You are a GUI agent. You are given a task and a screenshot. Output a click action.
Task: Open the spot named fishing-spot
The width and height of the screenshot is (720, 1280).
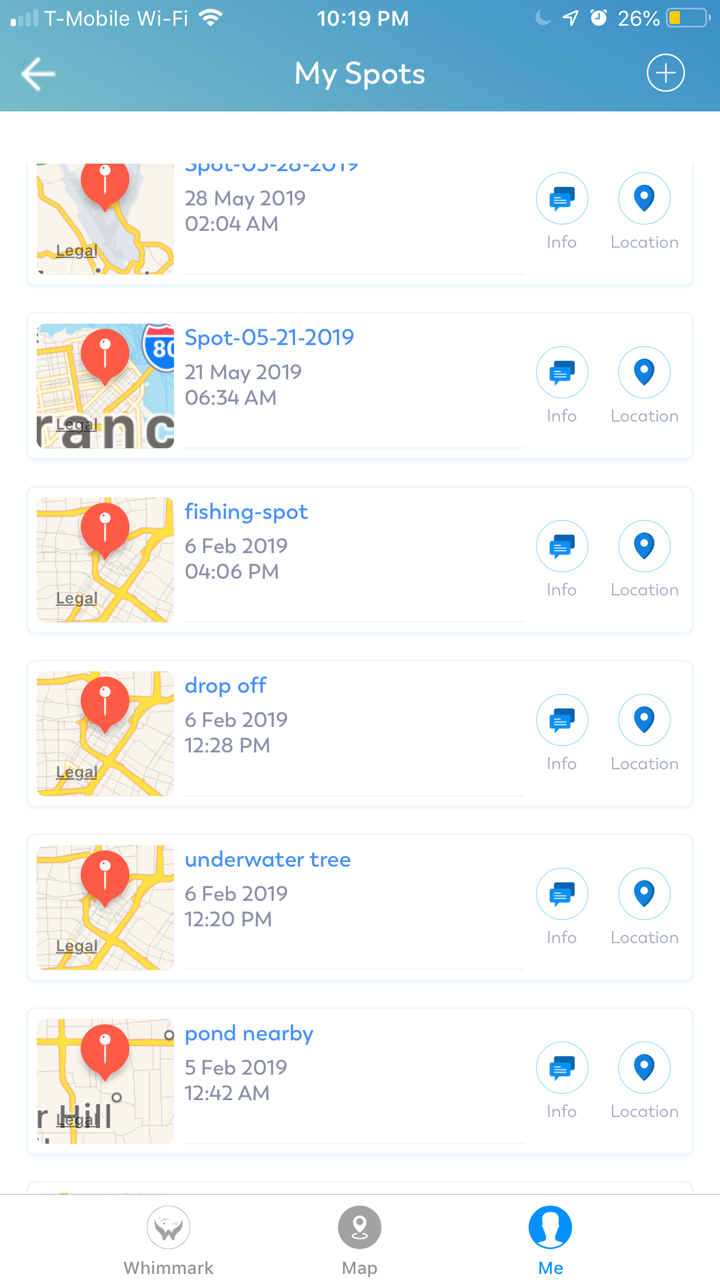[246, 511]
